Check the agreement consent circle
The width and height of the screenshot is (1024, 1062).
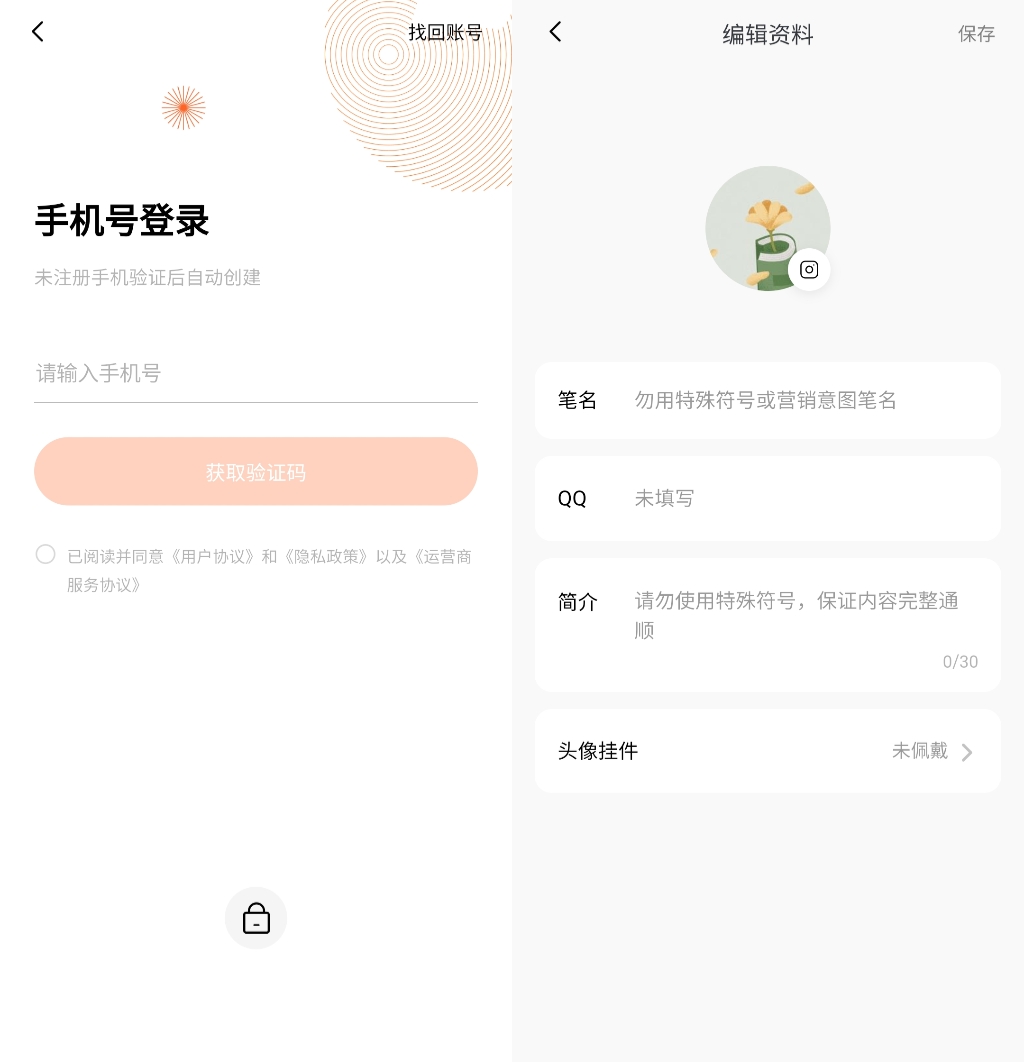(45, 554)
